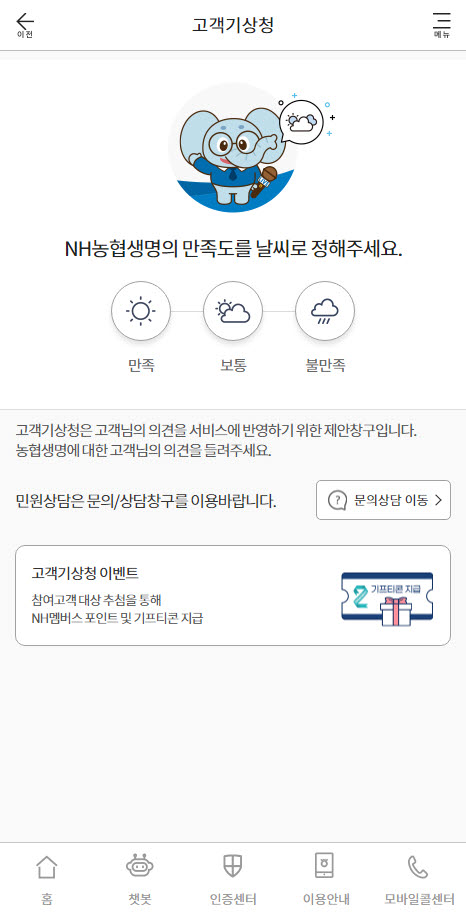Open 모바일콜센터

pos(419,878)
